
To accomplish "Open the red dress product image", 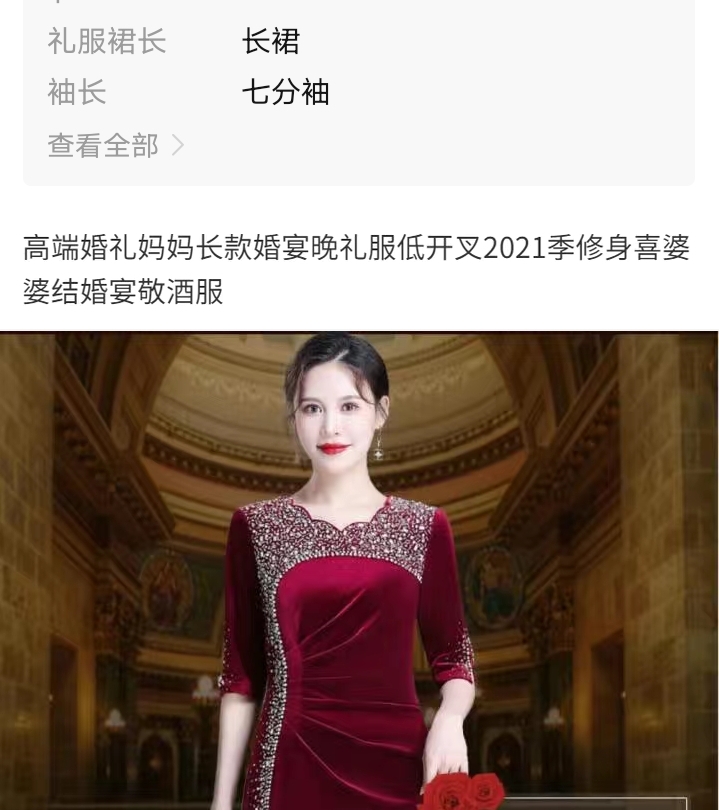I will pos(359,570).
